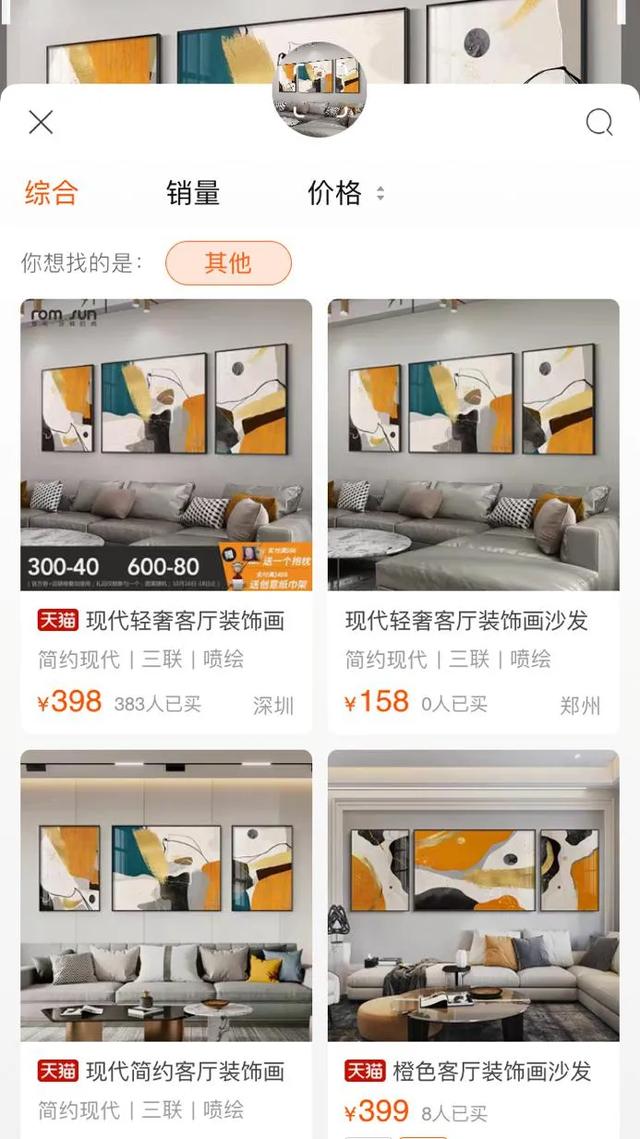Sort results by 价格
640x1139 pixels.
344,193
